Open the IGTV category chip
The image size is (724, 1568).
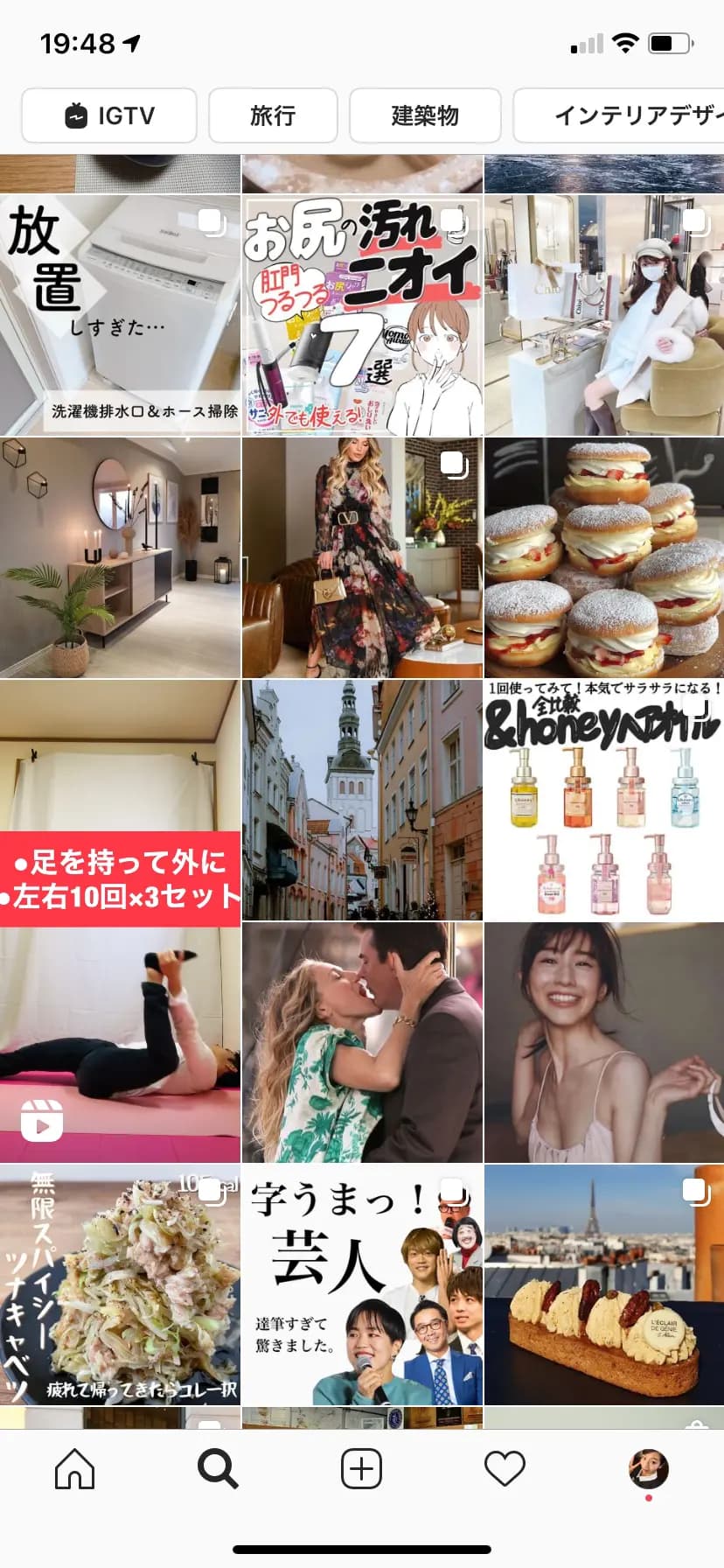(109, 115)
